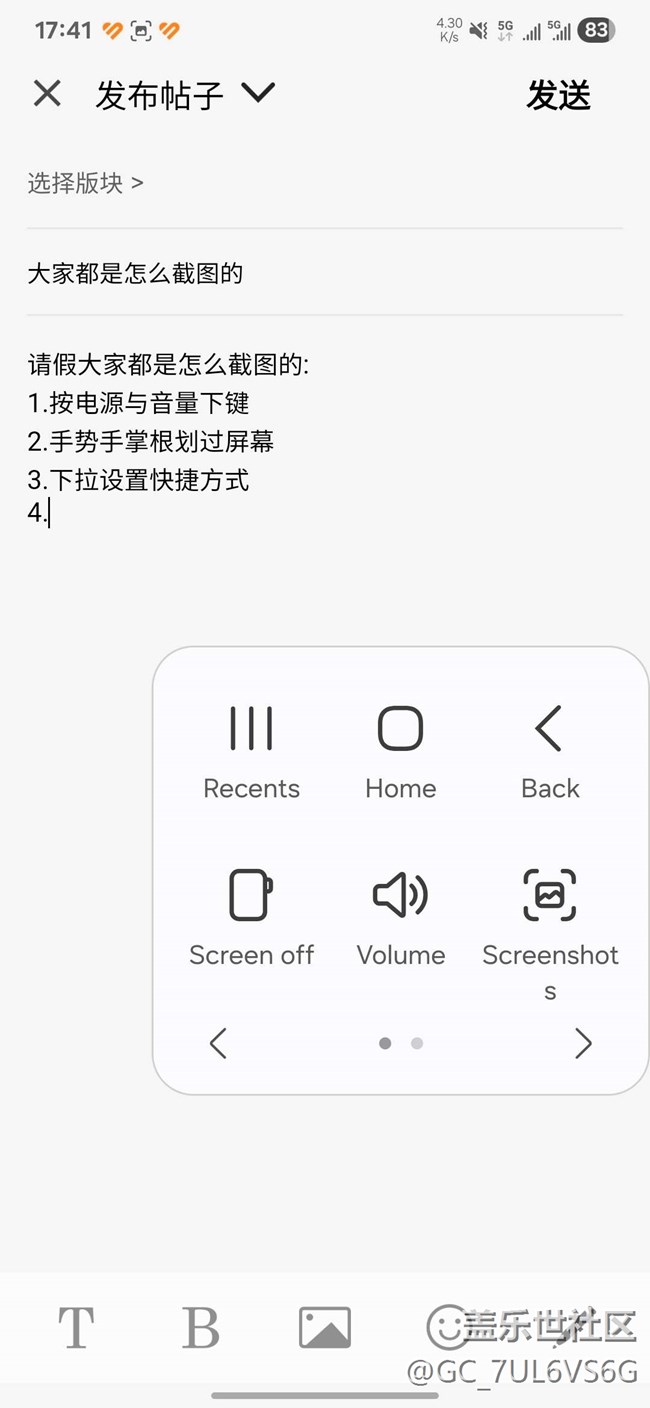650x1408 pixels.
Task: Open the T text style tool
Action: coord(76,1328)
